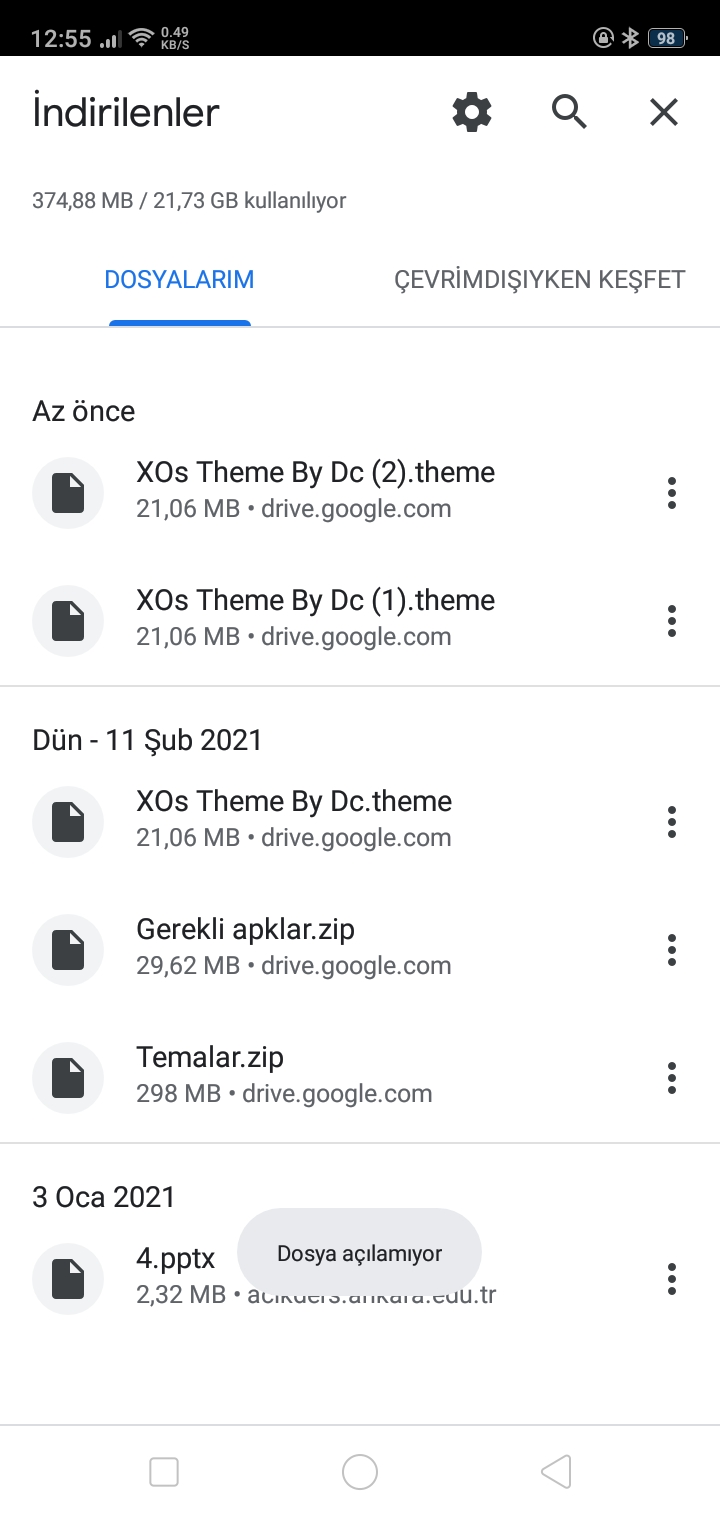720x1520 pixels.
Task: Open Gerekli apklar.zip download
Action: (x=246, y=947)
